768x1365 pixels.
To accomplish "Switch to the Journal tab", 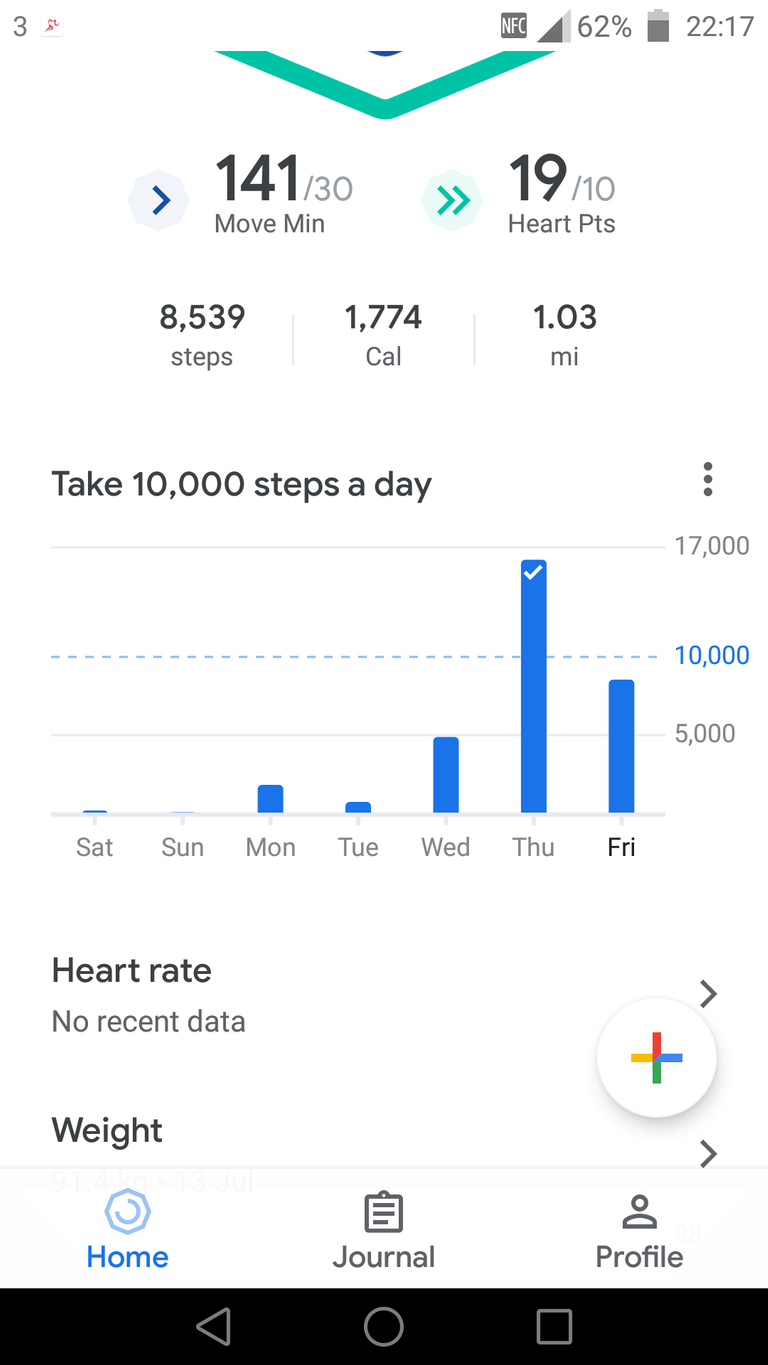I will [x=384, y=1231].
